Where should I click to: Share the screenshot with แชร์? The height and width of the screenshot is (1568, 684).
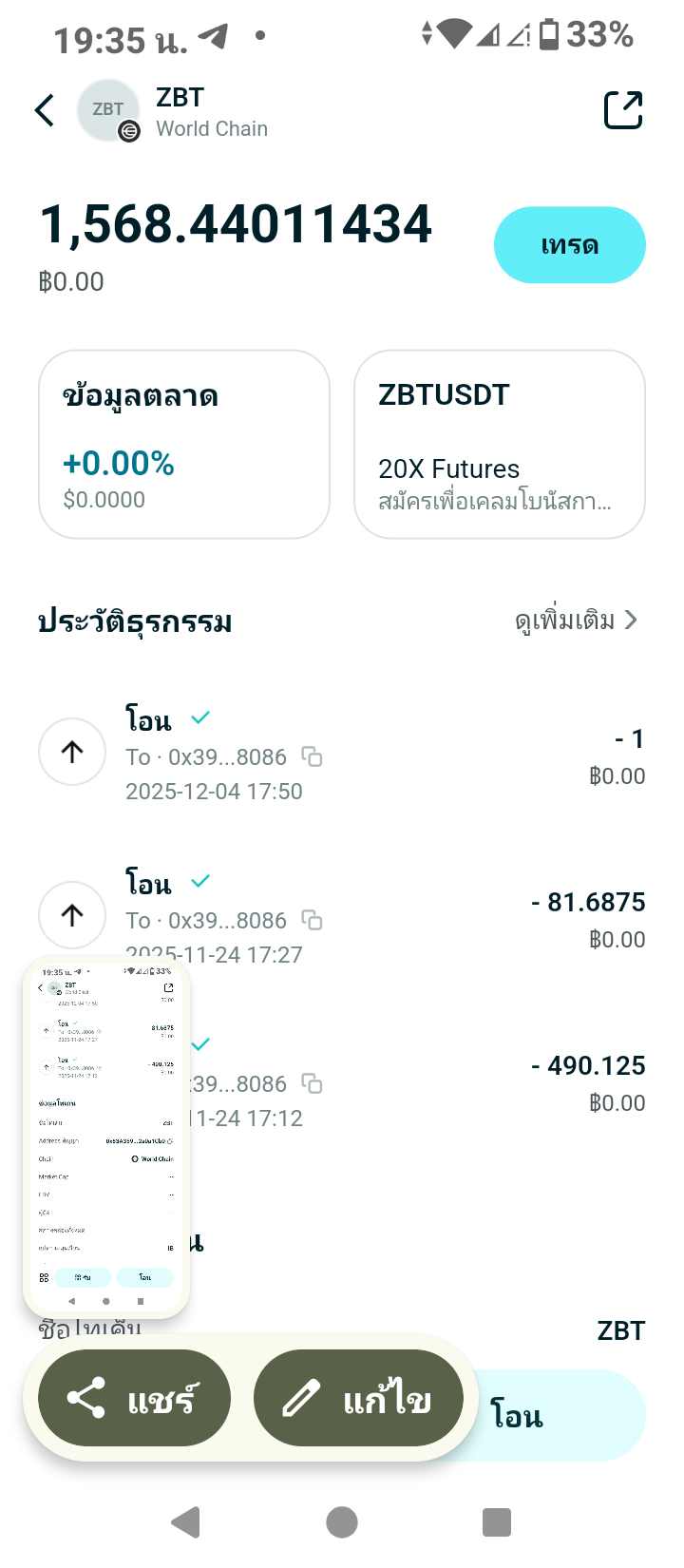click(134, 1399)
